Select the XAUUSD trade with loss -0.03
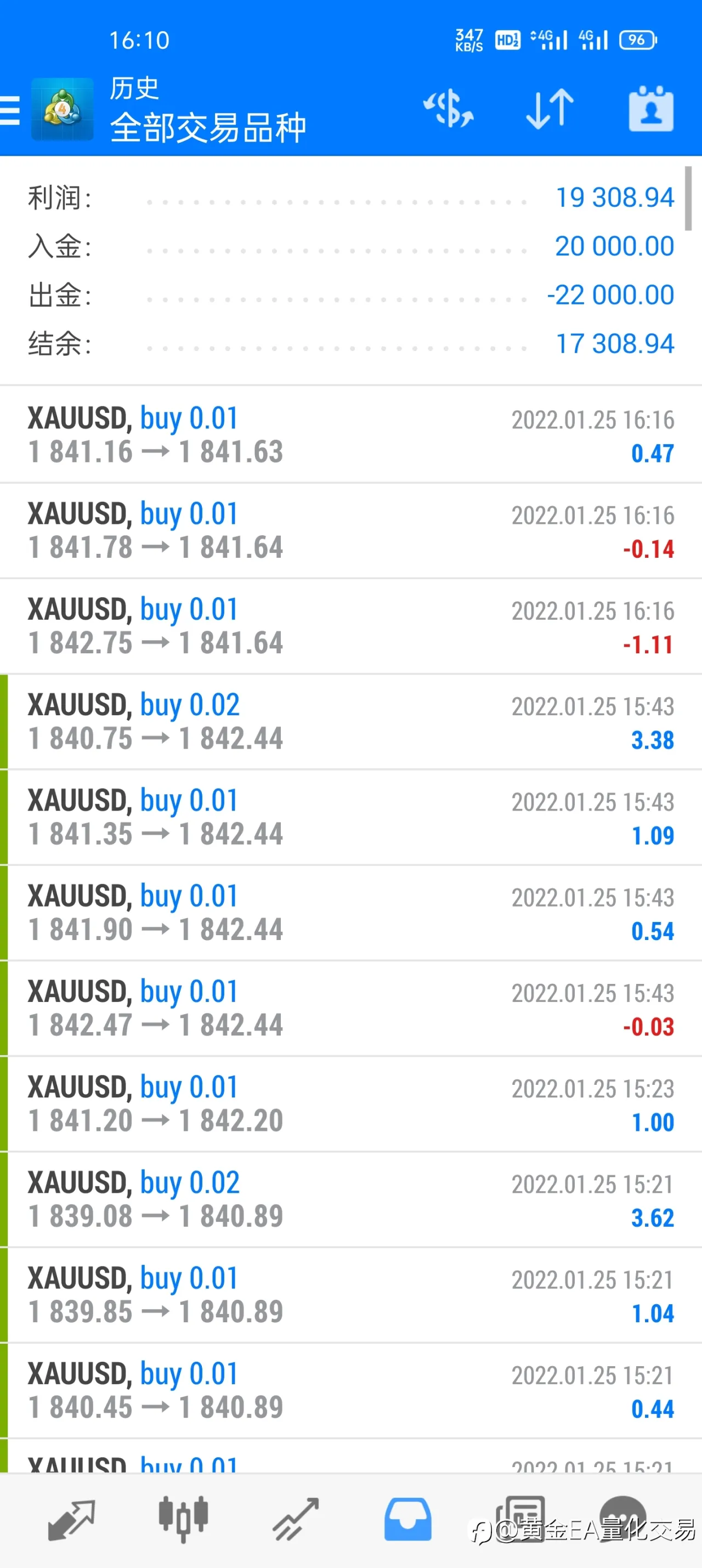The width and height of the screenshot is (702, 1568). (x=350, y=1008)
